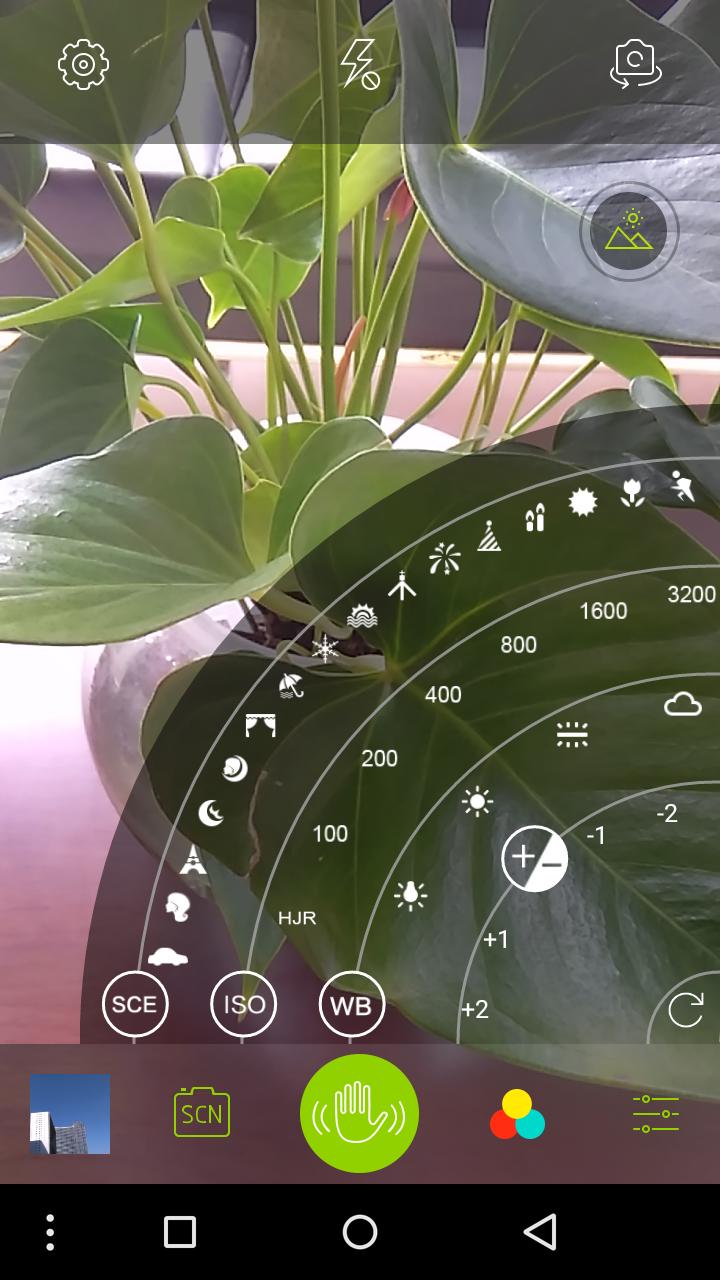Tap the WB white balance button
This screenshot has width=720, height=1280.
351,1004
